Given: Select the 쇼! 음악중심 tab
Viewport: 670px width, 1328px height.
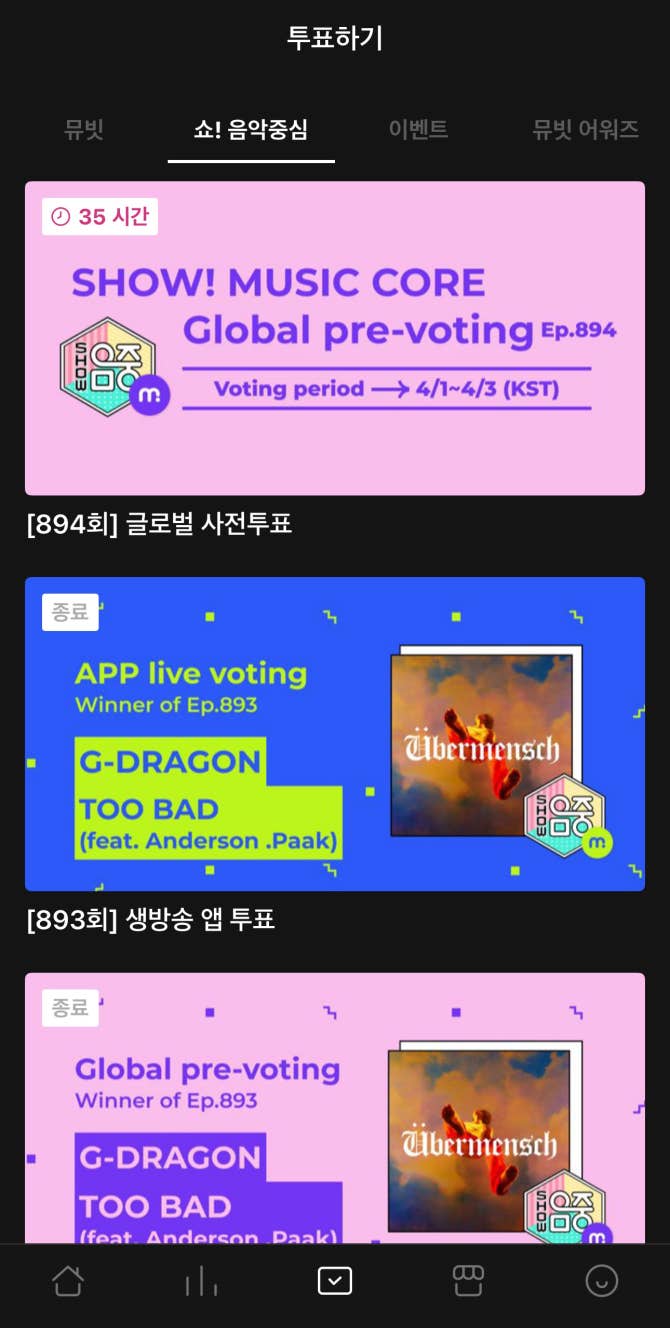Looking at the screenshot, I should tap(251, 130).
